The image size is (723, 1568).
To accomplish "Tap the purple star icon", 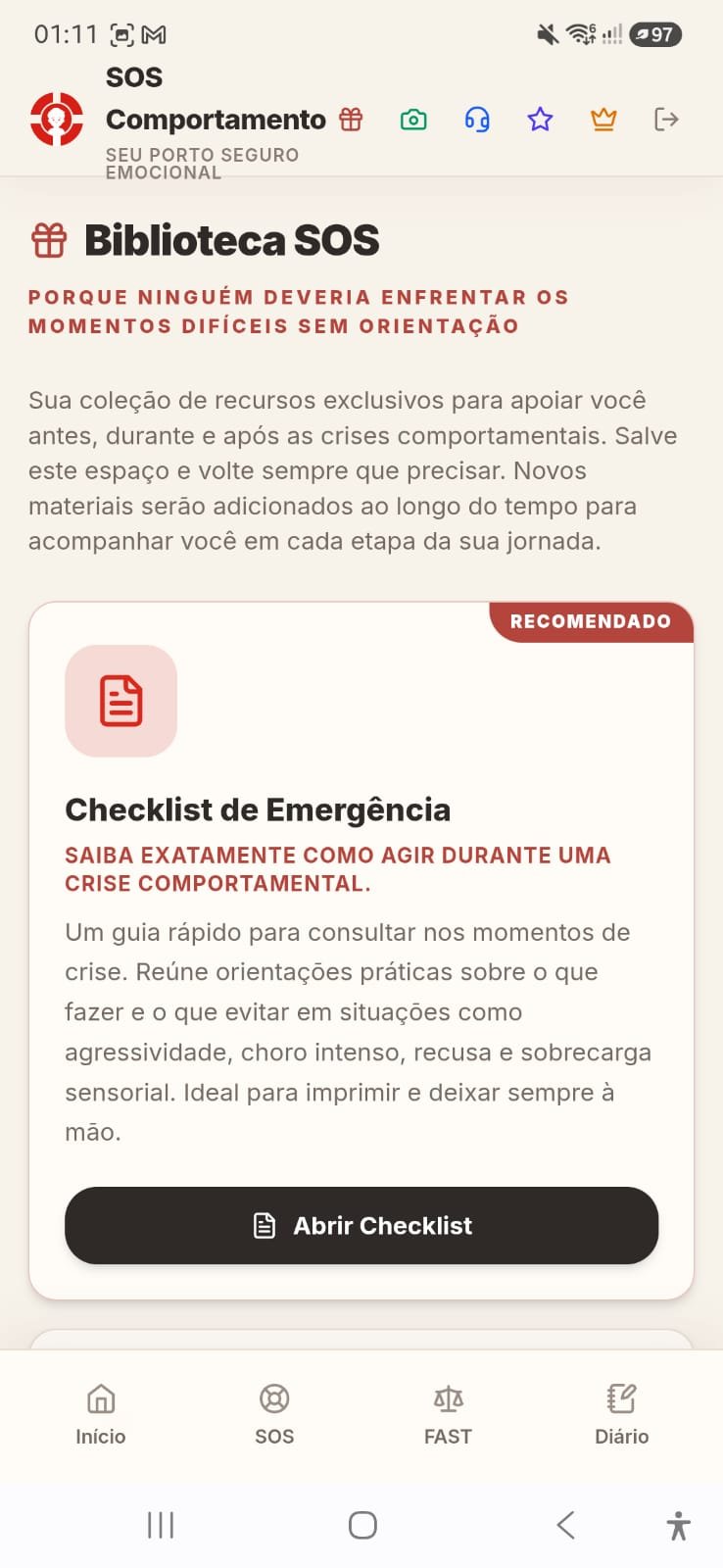I will 540,120.
